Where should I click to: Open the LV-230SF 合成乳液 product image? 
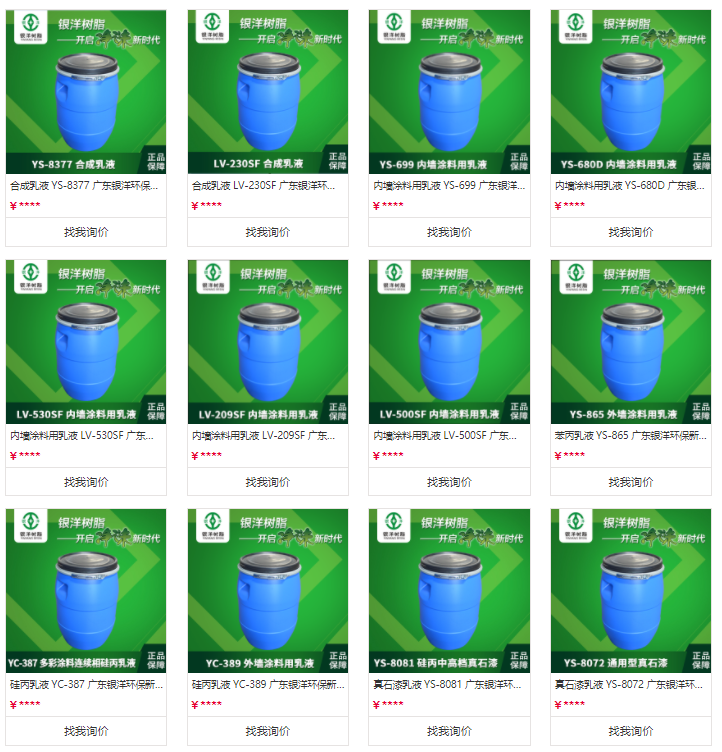[x=268, y=92]
